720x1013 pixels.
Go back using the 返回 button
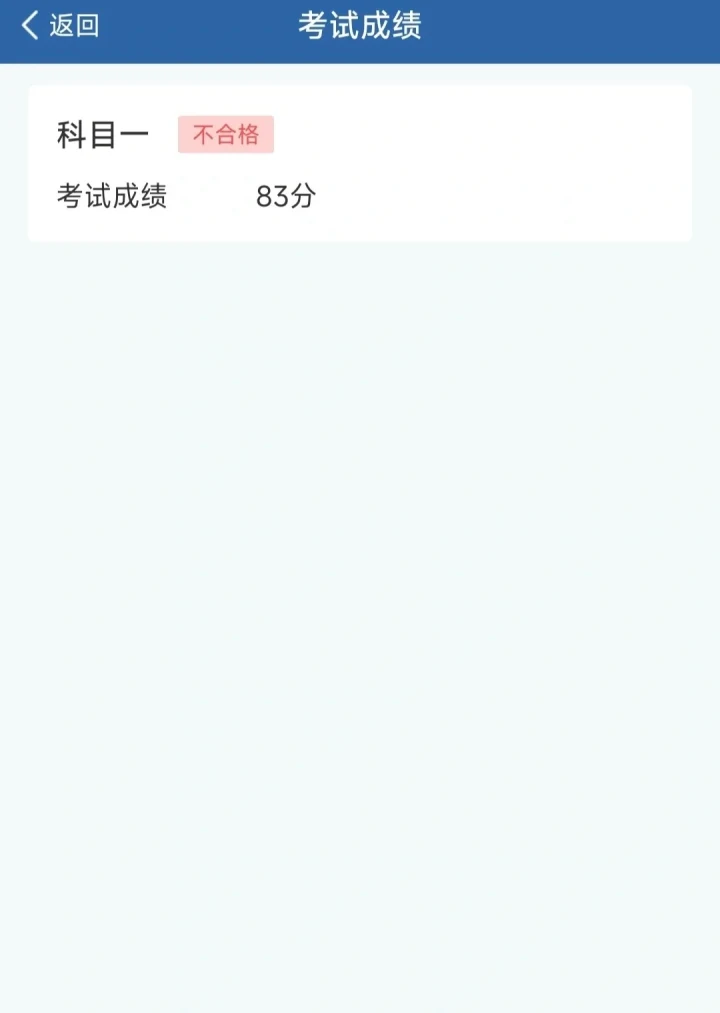pyautogui.click(x=60, y=26)
